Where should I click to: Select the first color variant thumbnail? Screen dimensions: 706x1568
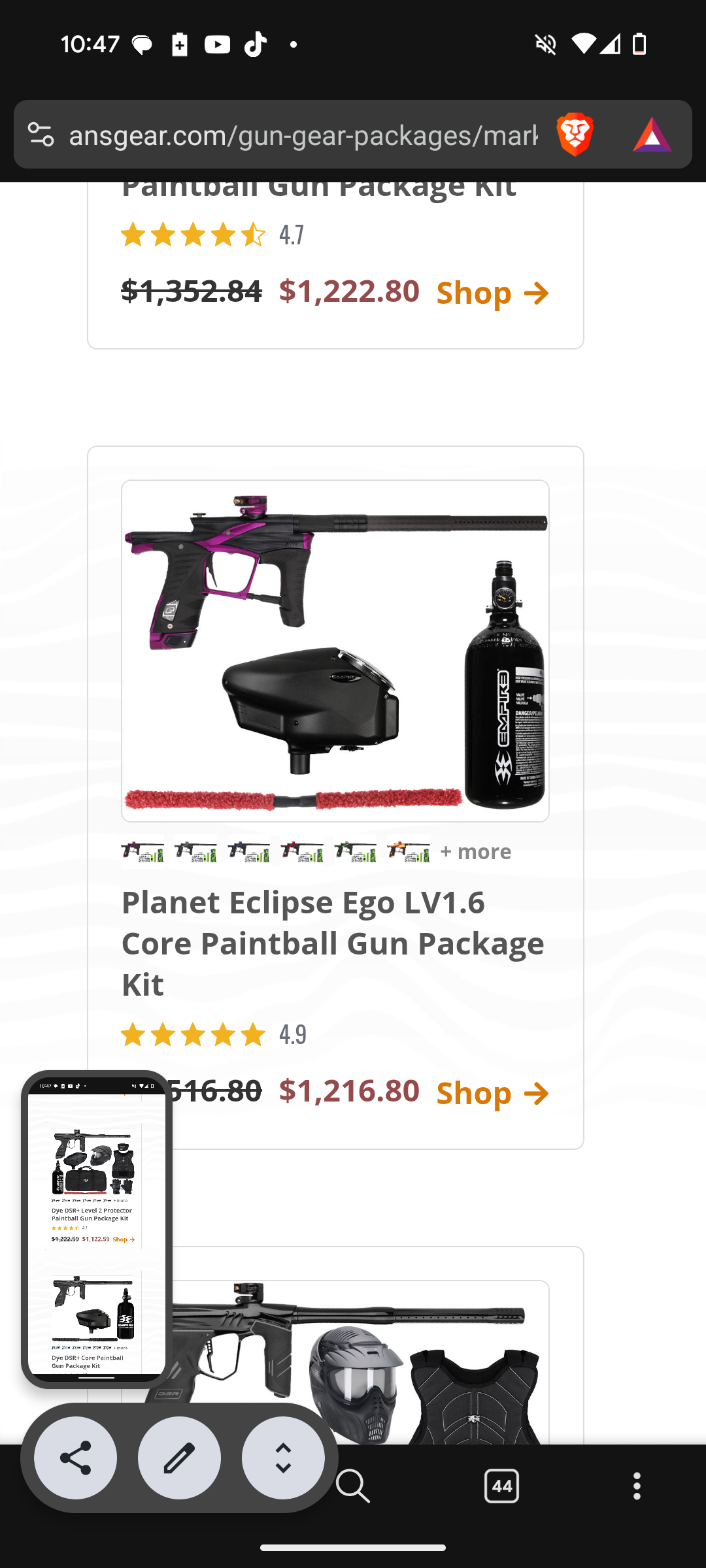pyautogui.click(x=143, y=851)
